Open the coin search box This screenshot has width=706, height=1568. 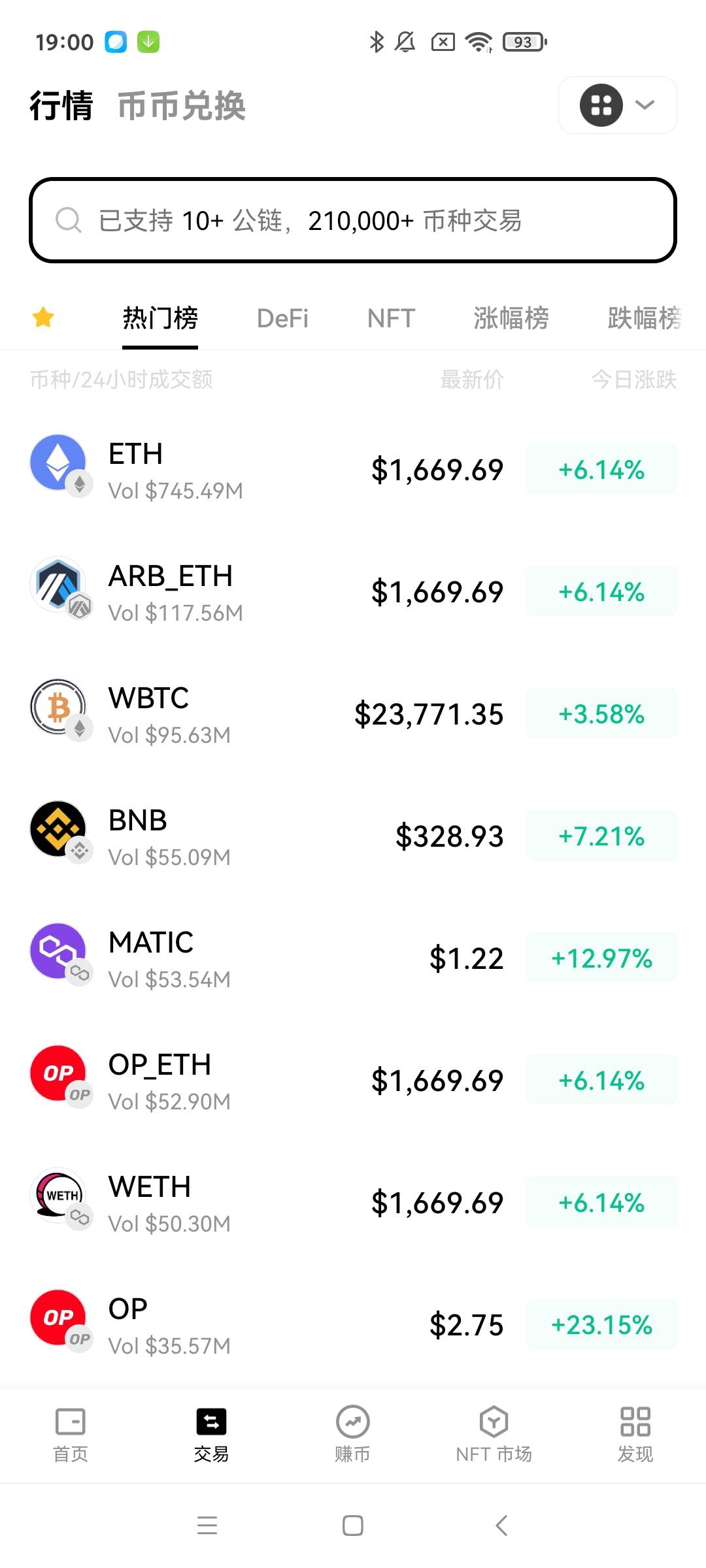[353, 220]
